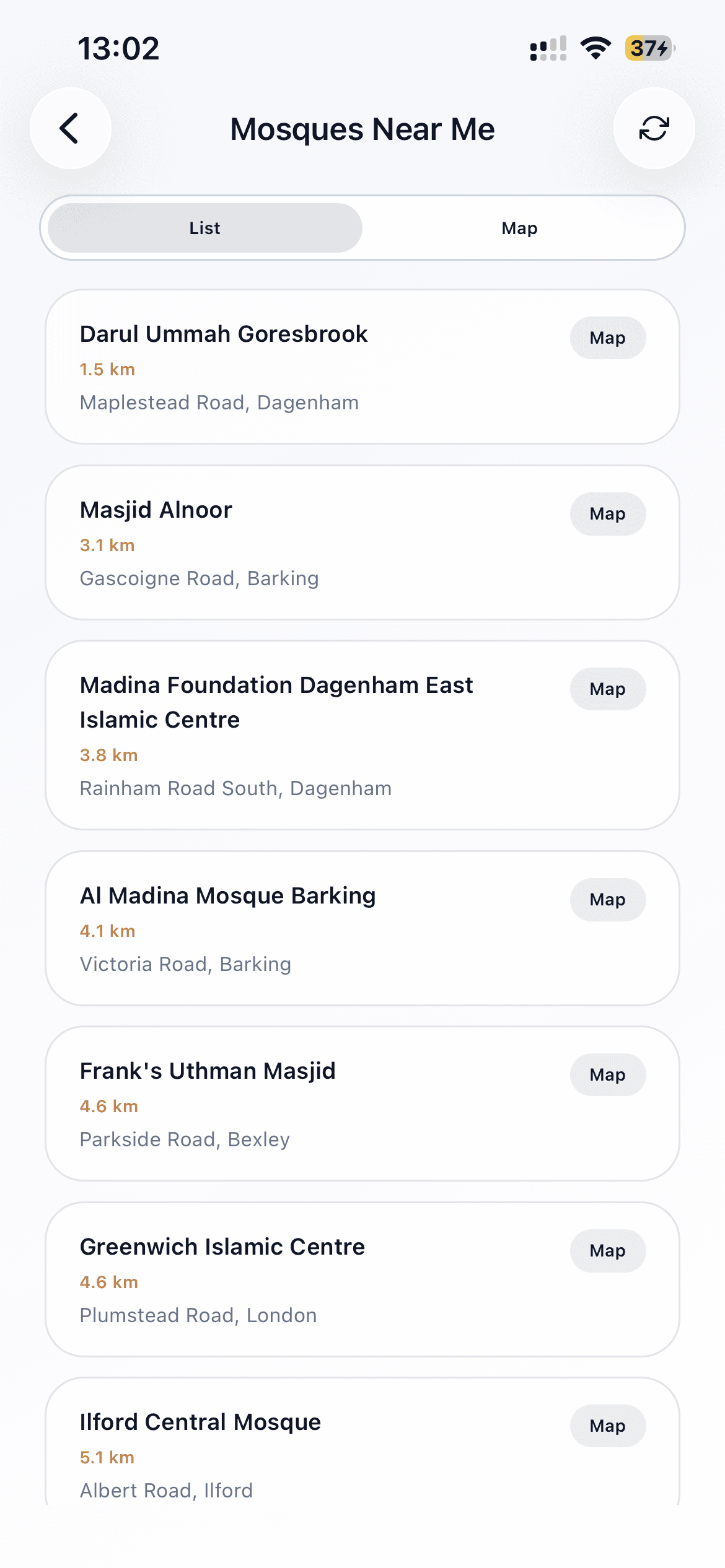Tap the refresh icon to reload mosques
This screenshot has height=1568, width=725.
pyautogui.click(x=654, y=129)
